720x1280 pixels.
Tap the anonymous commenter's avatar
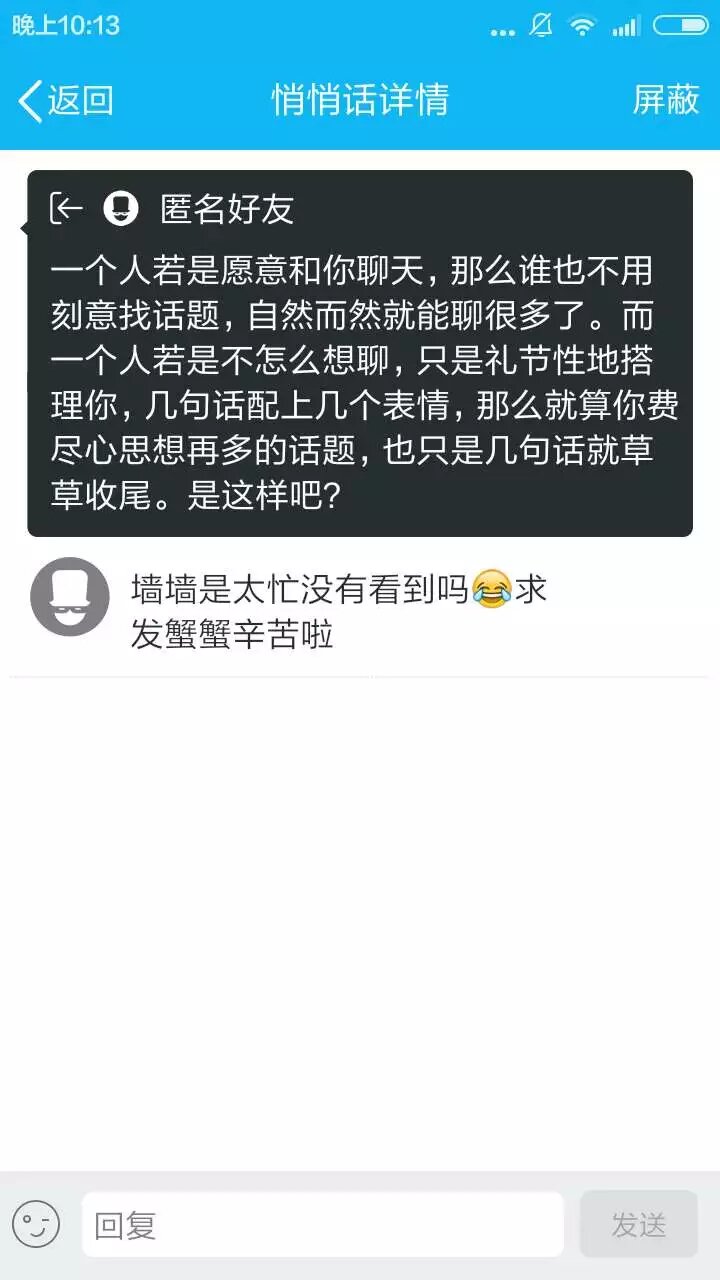pyautogui.click(x=69, y=597)
